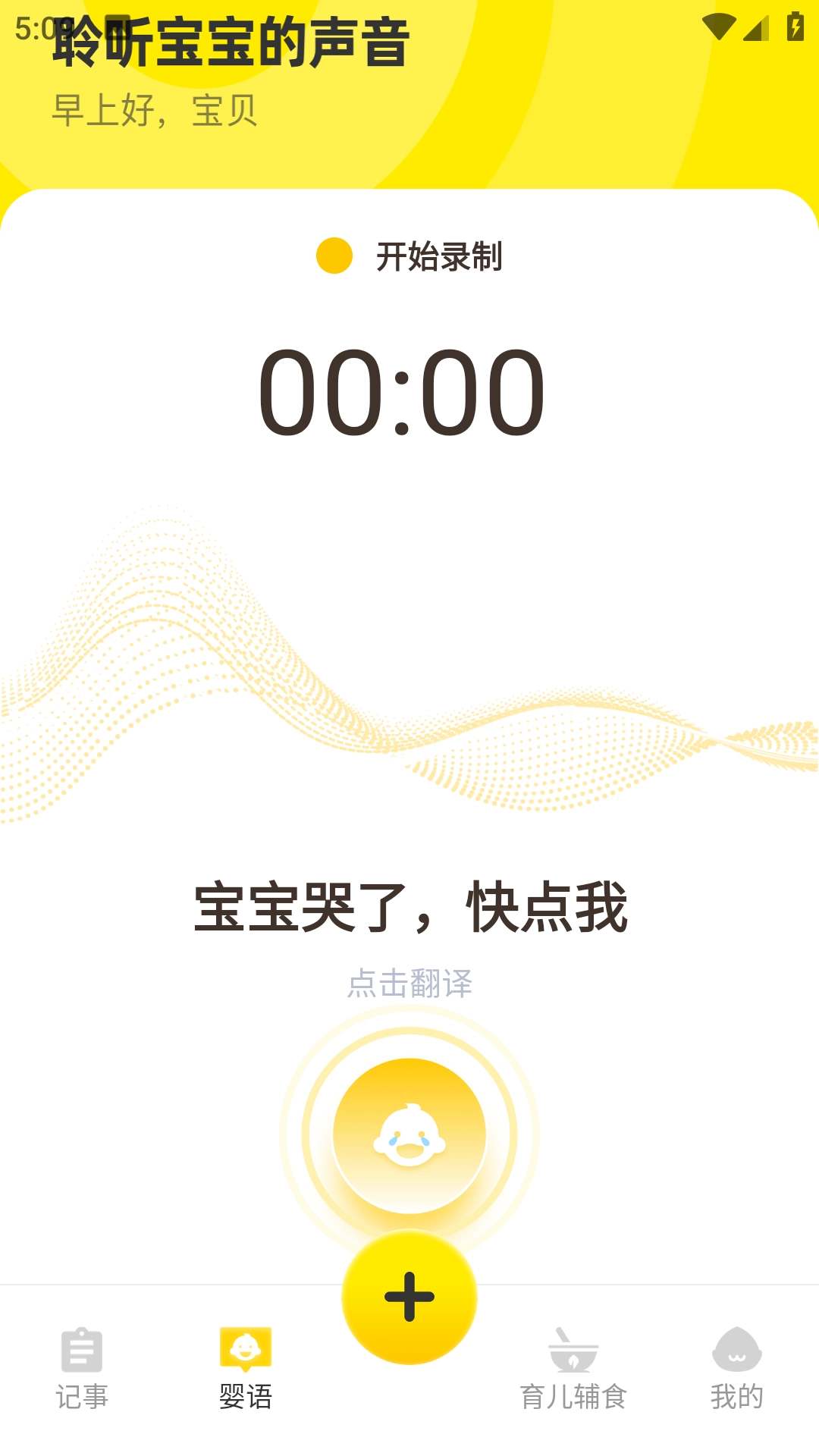Tap the greeting 早上好，宝贝 in the header
This screenshot has height=1456, width=819.
pos(154,111)
